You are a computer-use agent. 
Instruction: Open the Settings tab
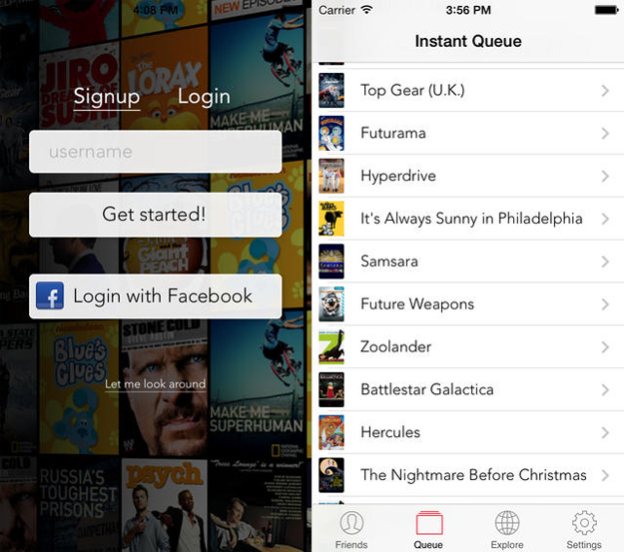pyautogui.click(x=584, y=529)
